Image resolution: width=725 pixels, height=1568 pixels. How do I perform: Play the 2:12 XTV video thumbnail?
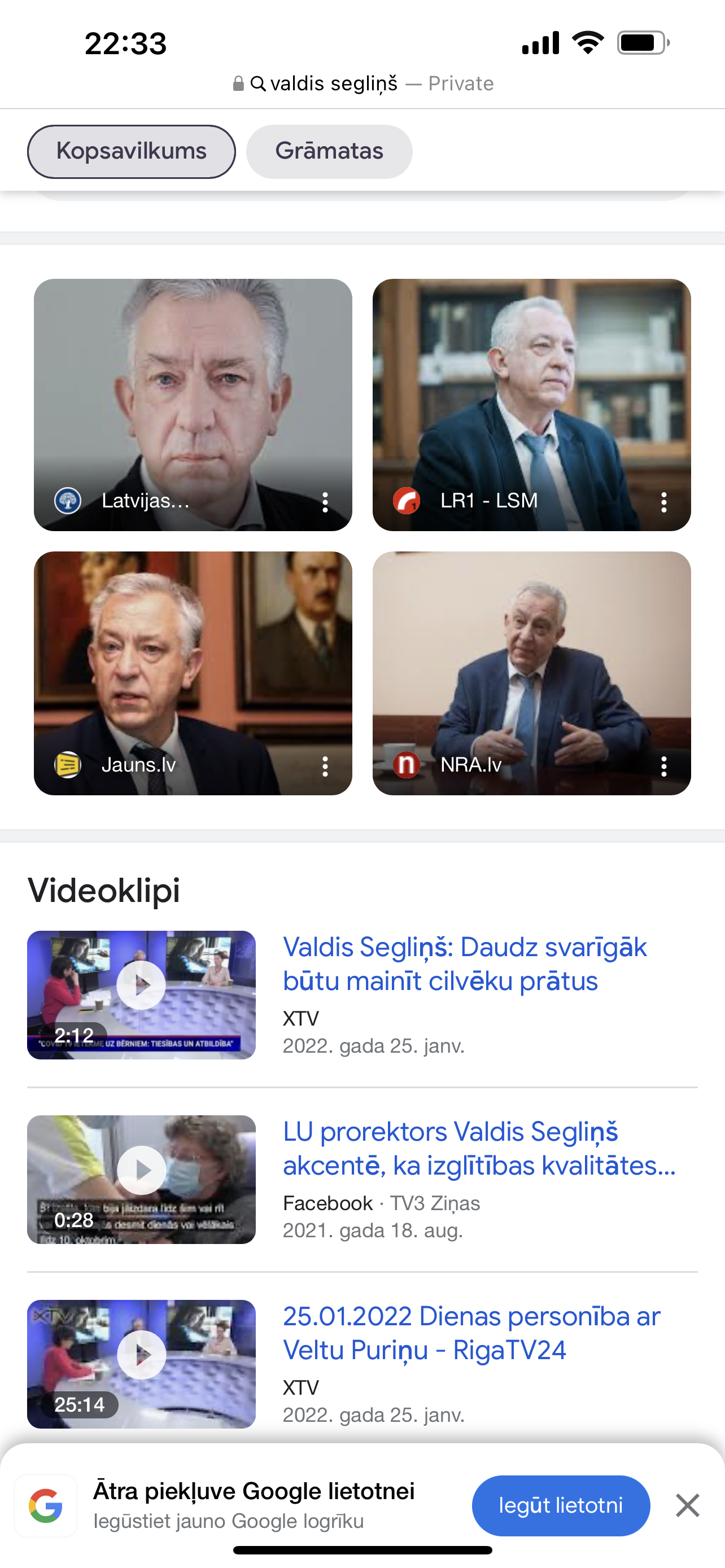tap(141, 995)
